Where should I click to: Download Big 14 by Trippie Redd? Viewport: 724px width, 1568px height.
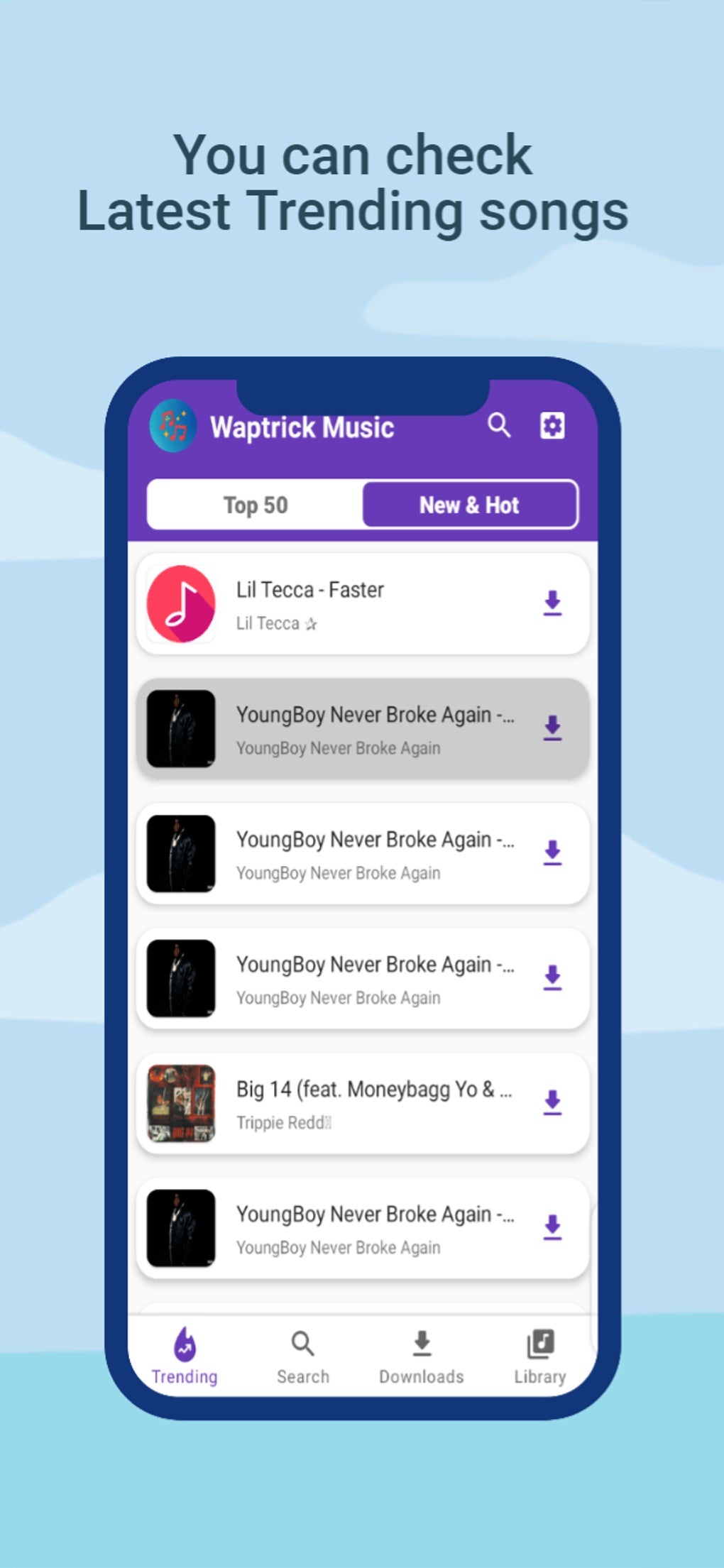pyautogui.click(x=552, y=1103)
